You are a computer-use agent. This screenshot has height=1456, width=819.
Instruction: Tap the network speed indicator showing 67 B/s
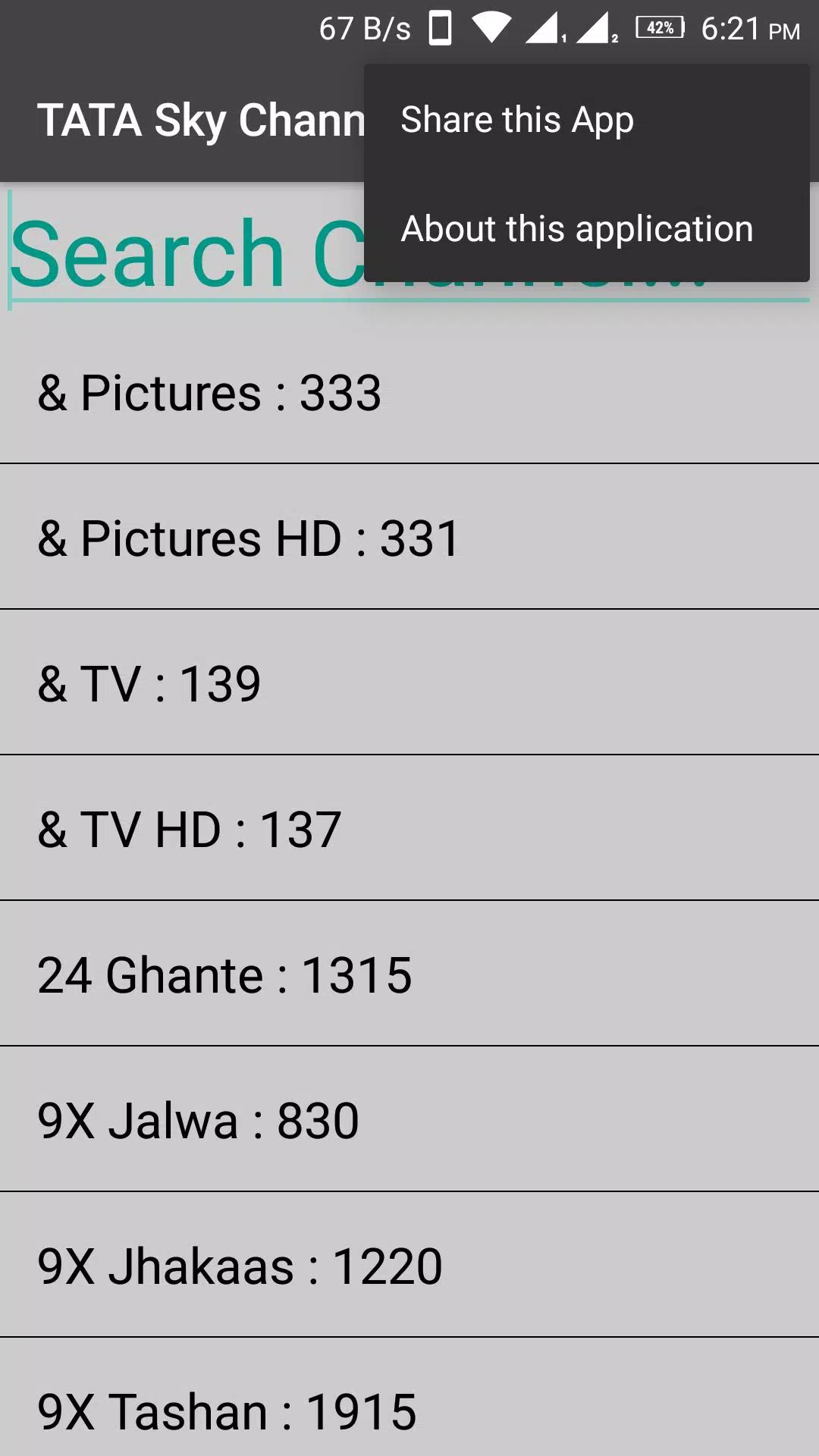pos(365,29)
